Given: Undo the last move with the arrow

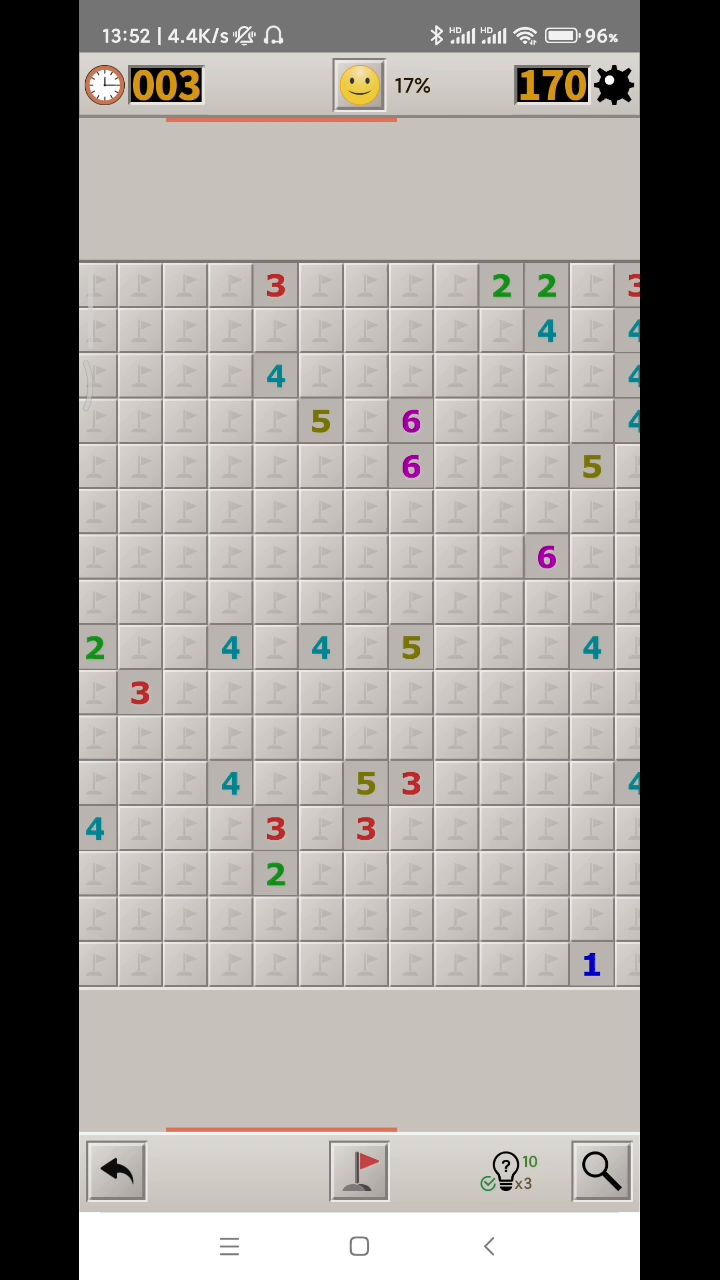Looking at the screenshot, I should [117, 1170].
